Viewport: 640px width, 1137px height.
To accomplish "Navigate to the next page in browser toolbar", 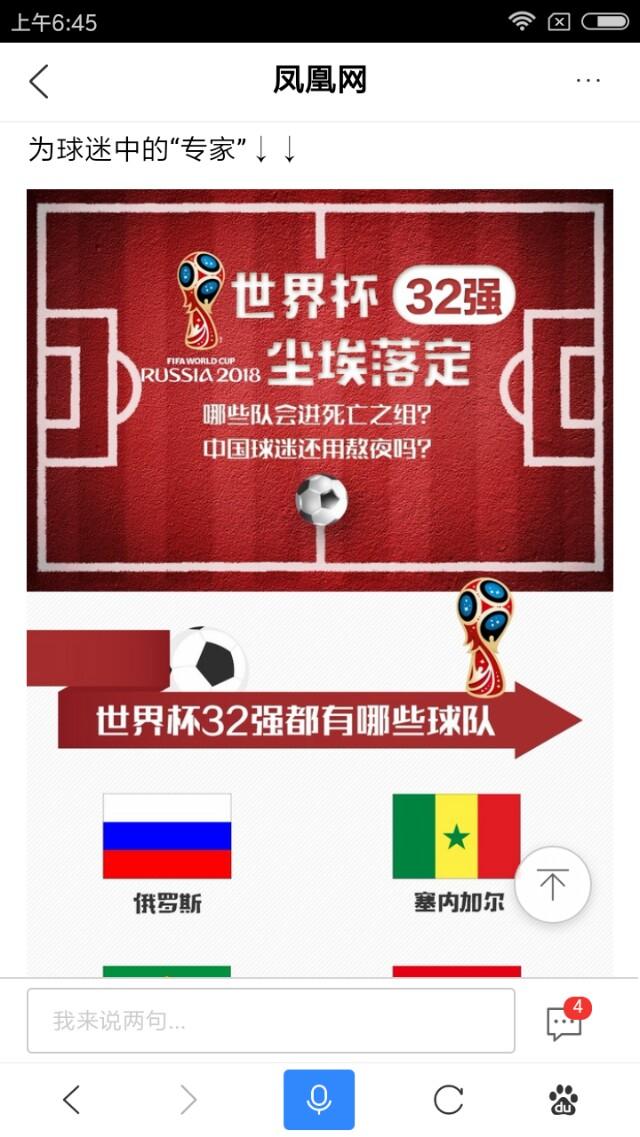I will (x=188, y=1100).
